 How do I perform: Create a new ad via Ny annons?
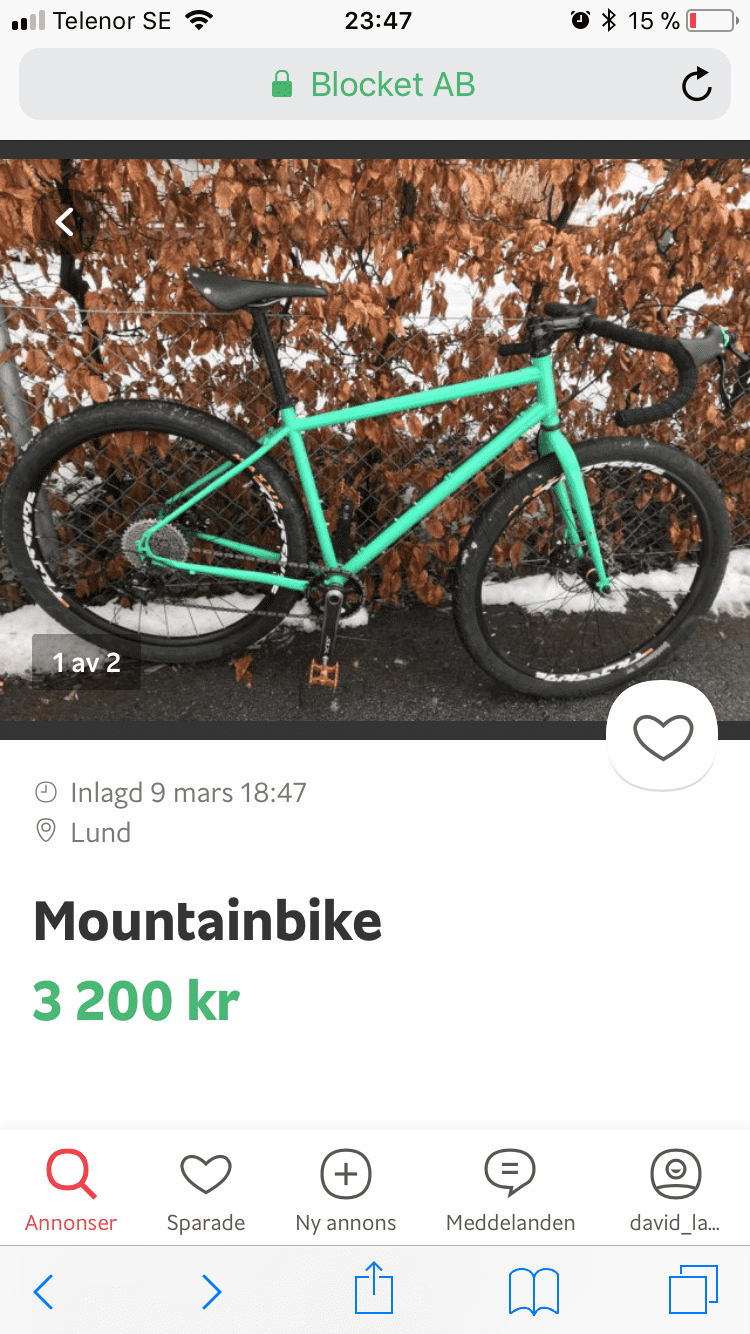[346, 1190]
